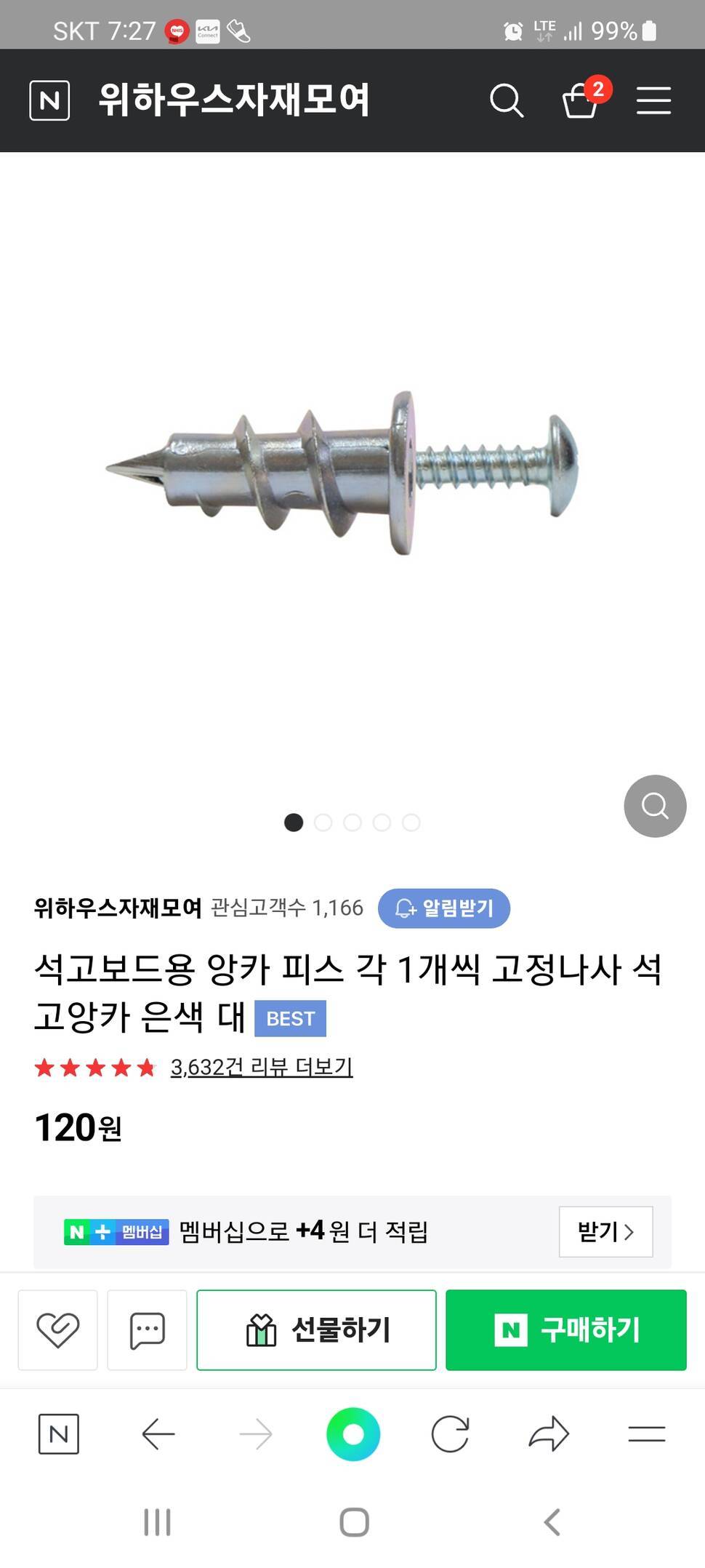
Task: Tap the Naver N logo in the header
Action: tap(49, 100)
